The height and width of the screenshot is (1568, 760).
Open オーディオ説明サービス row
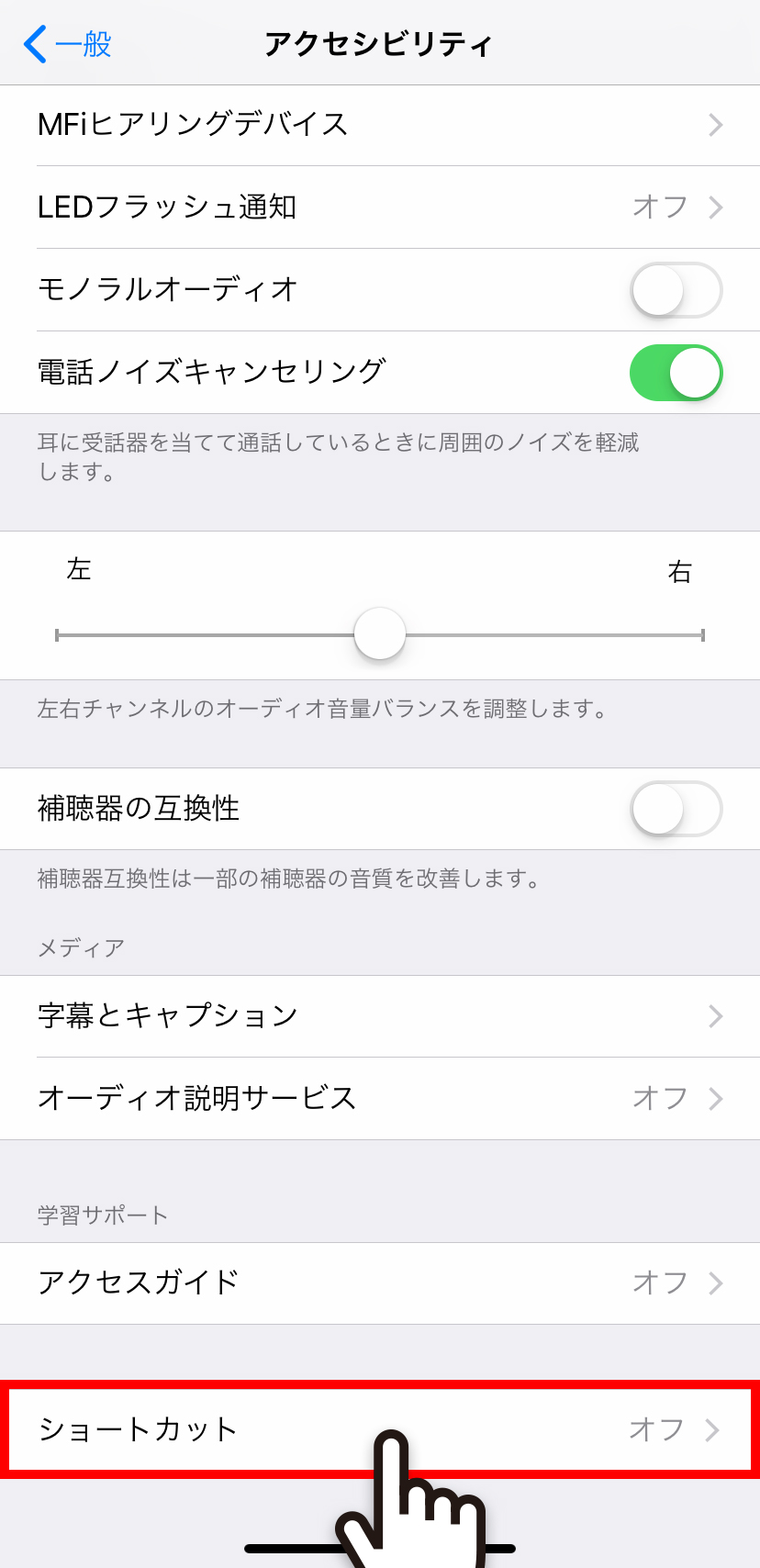click(380, 1099)
